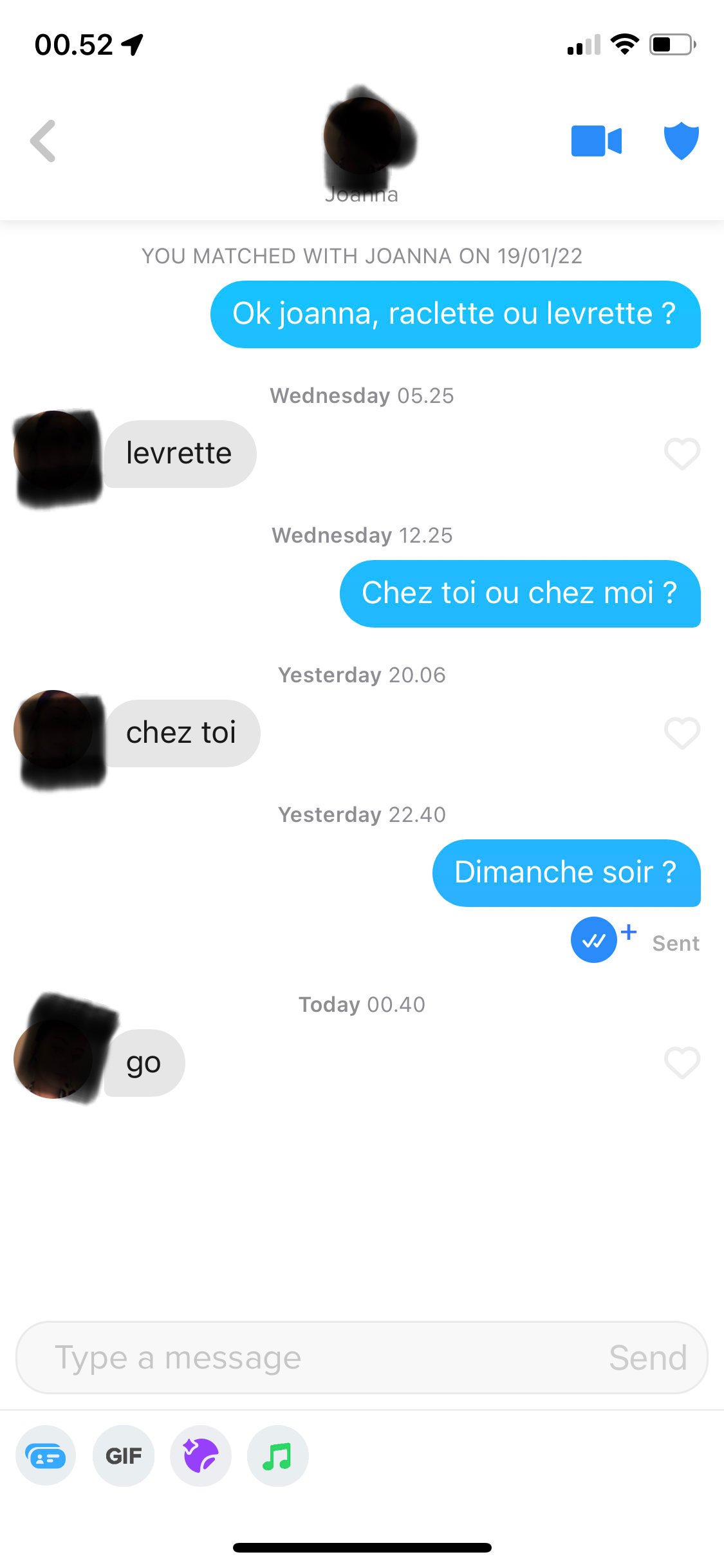Open the blue safety shield menu
The height and width of the screenshot is (1568, 724).
point(681,140)
